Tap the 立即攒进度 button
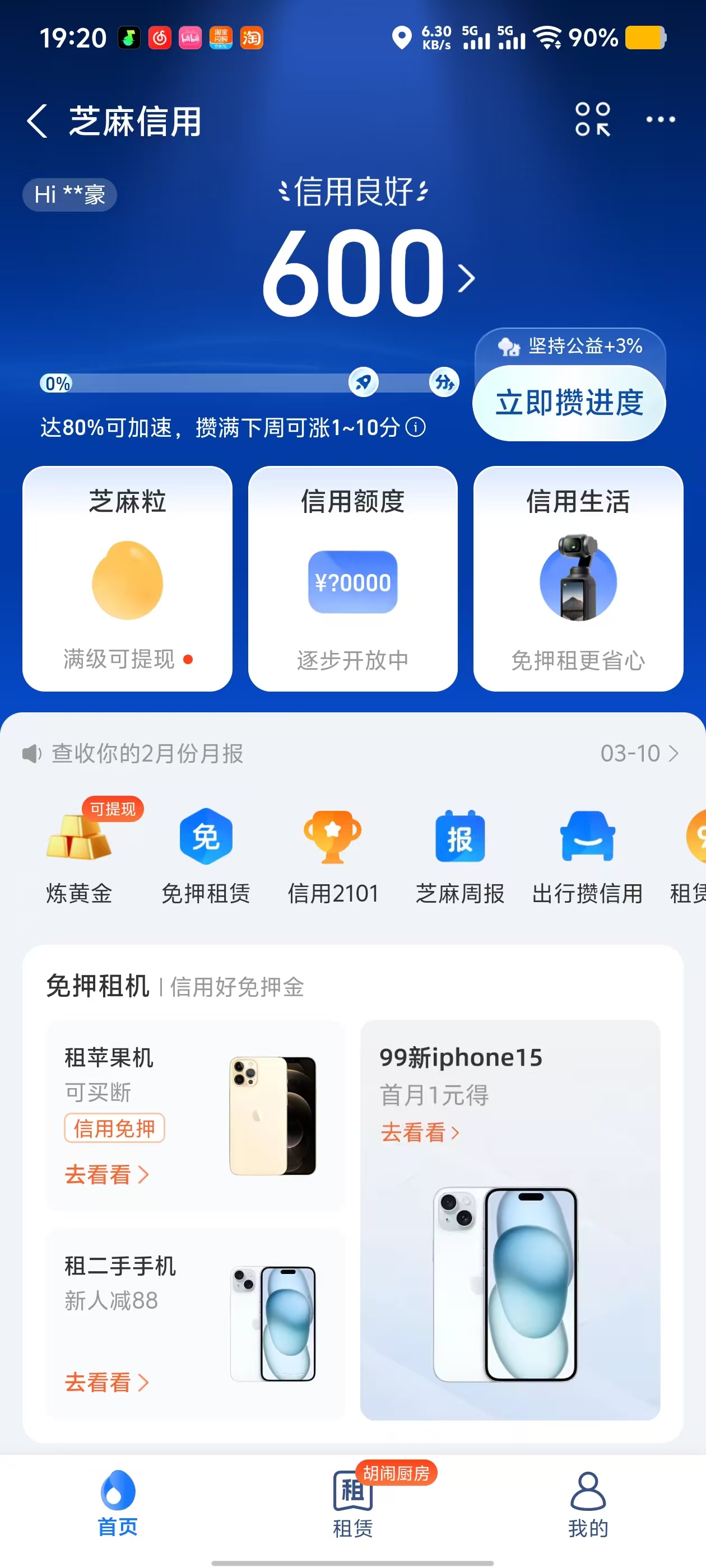 [569, 403]
